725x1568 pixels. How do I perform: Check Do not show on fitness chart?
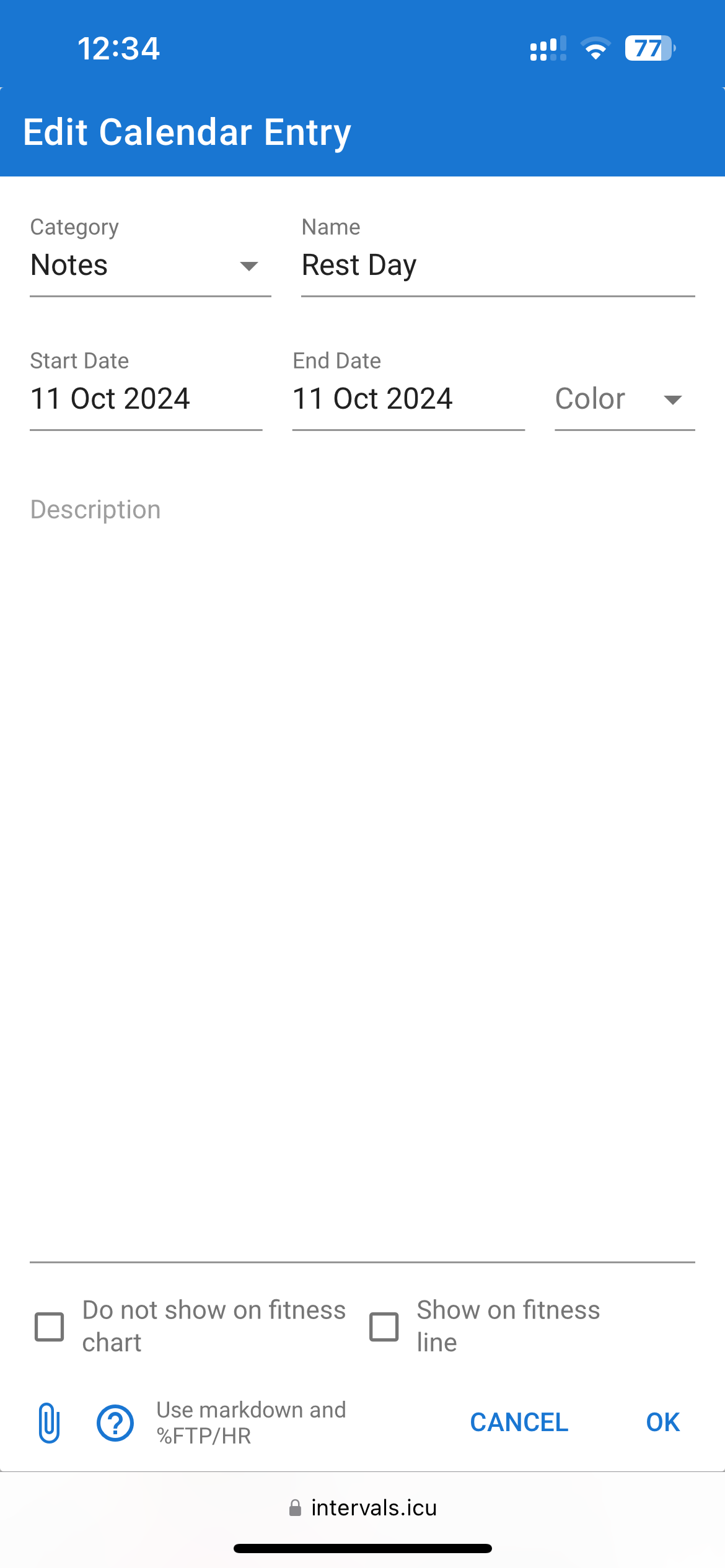pos(50,1326)
